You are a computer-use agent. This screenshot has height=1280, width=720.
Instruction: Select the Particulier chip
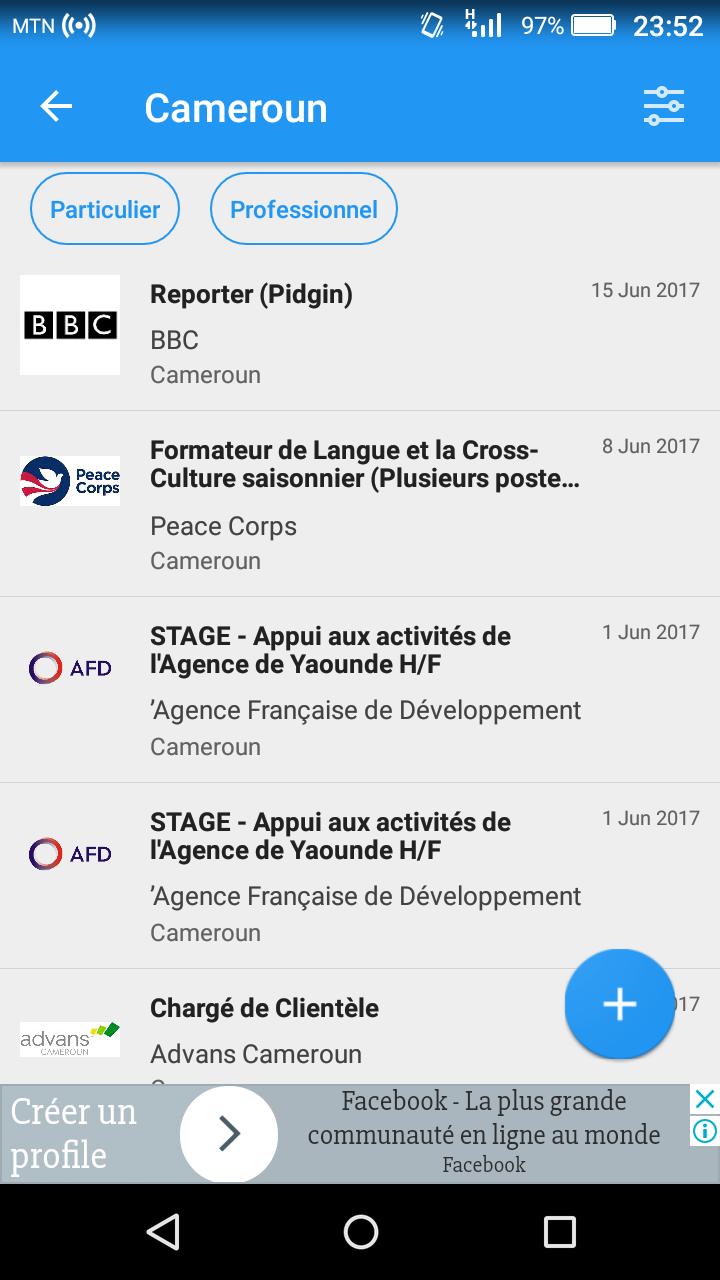click(x=105, y=209)
